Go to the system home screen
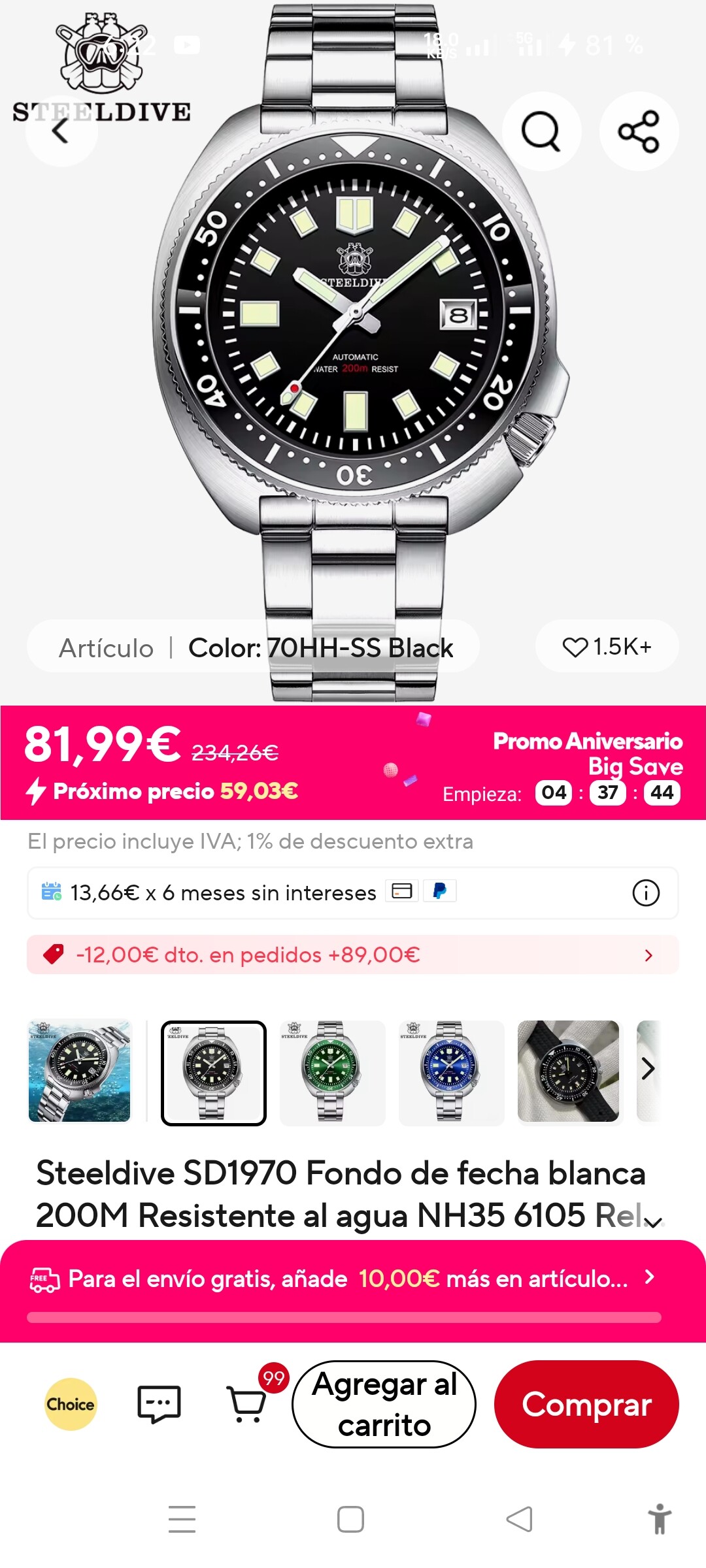The height and width of the screenshot is (1568, 706). (350, 1519)
